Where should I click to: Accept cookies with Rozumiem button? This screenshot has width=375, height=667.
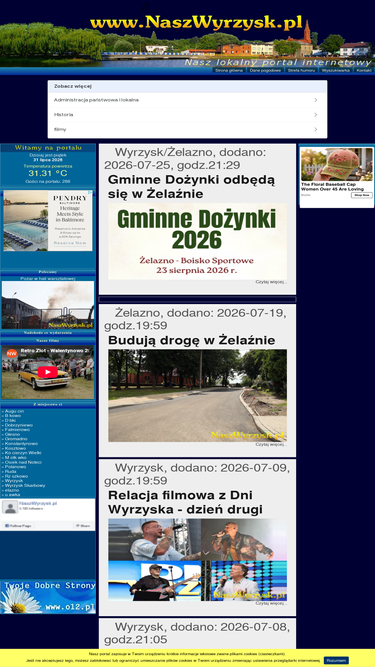(336, 660)
